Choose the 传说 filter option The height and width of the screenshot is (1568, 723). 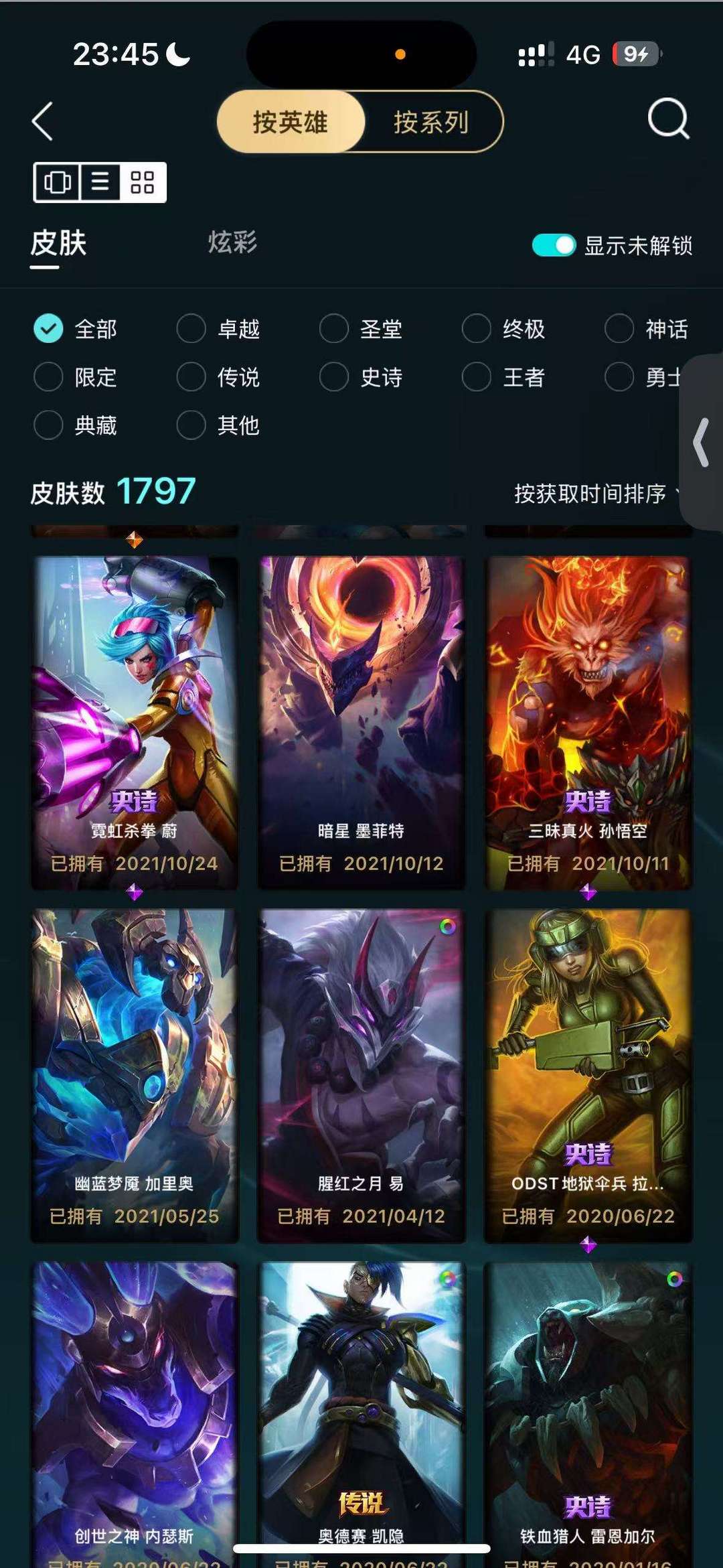(x=218, y=377)
